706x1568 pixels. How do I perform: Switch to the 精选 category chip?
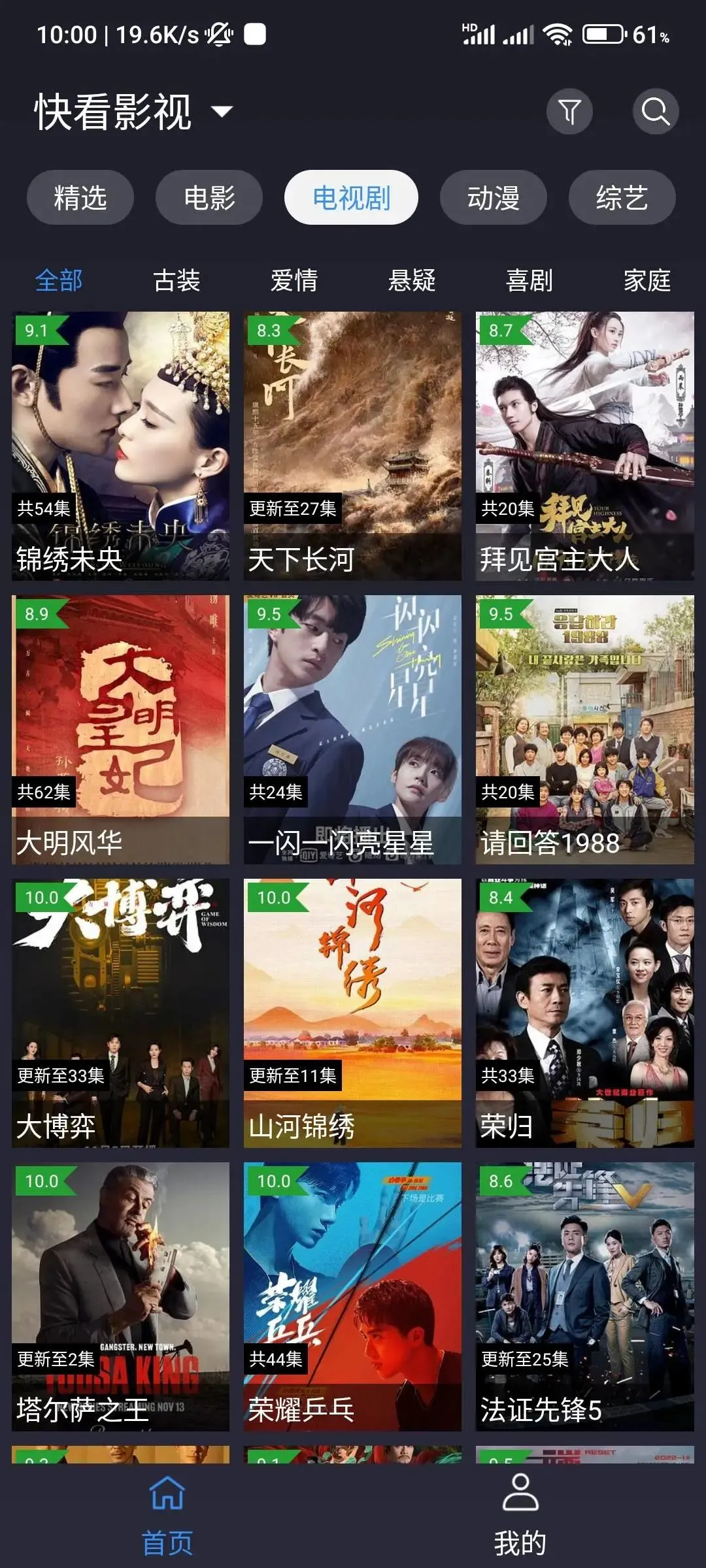(80, 197)
